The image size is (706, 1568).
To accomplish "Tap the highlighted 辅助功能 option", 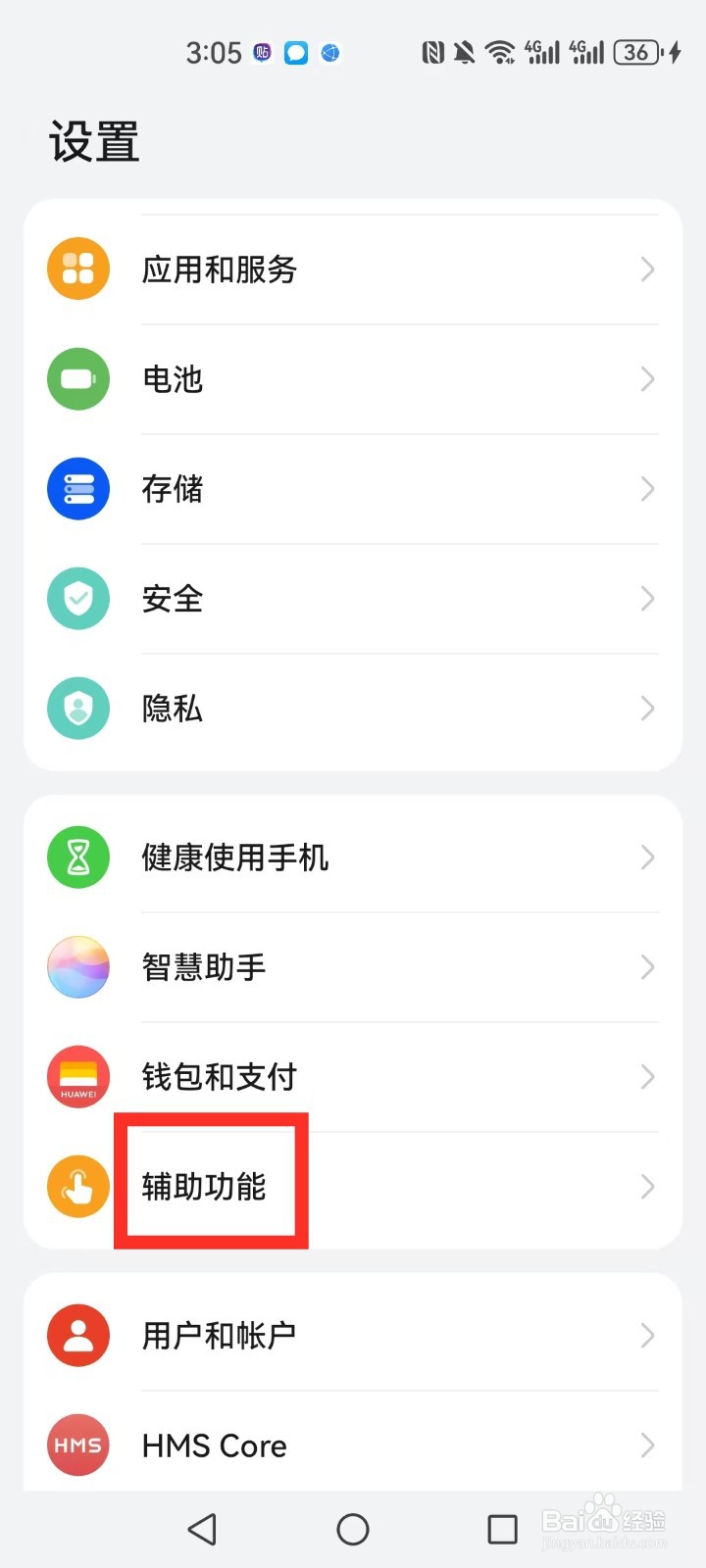I will [x=209, y=1184].
